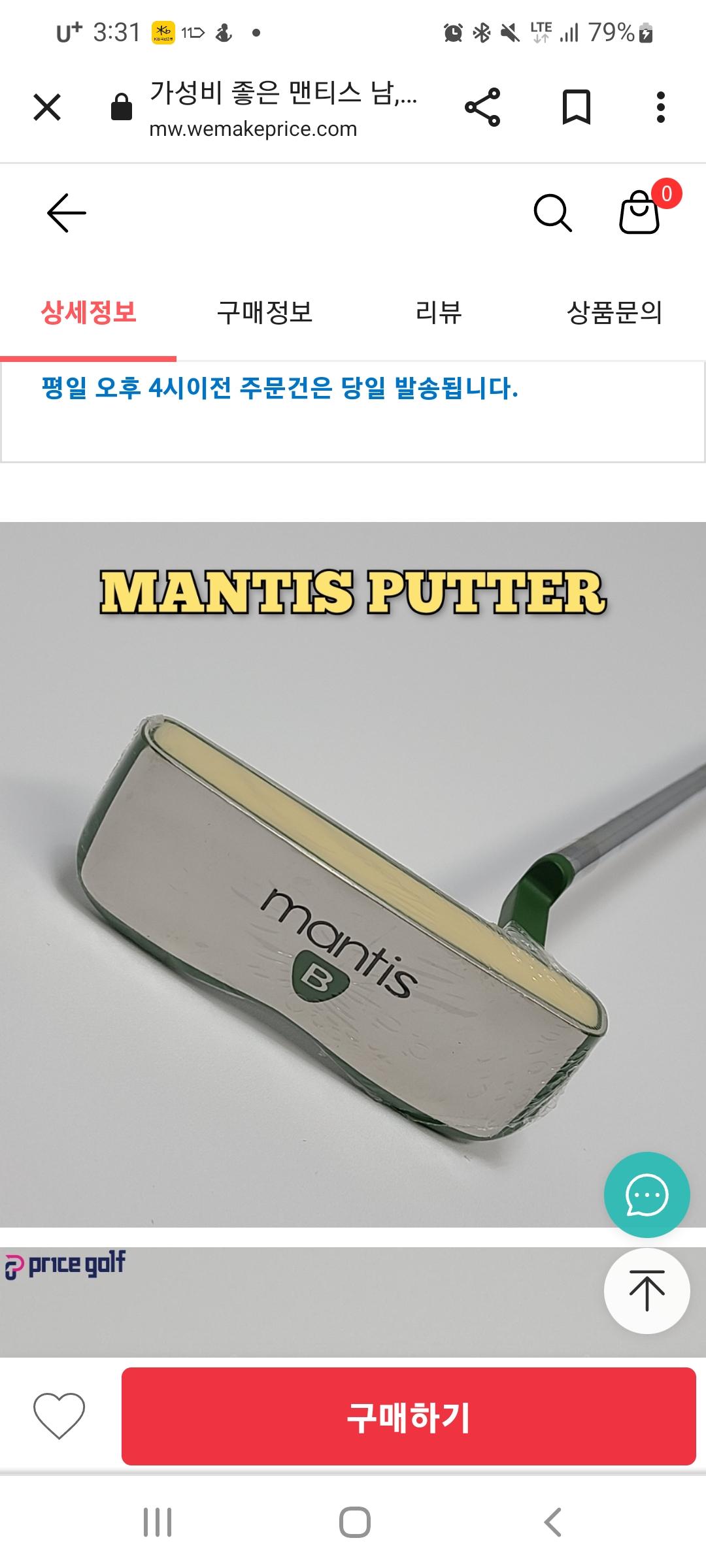Tap the 구매하기 buy button

click(409, 1416)
